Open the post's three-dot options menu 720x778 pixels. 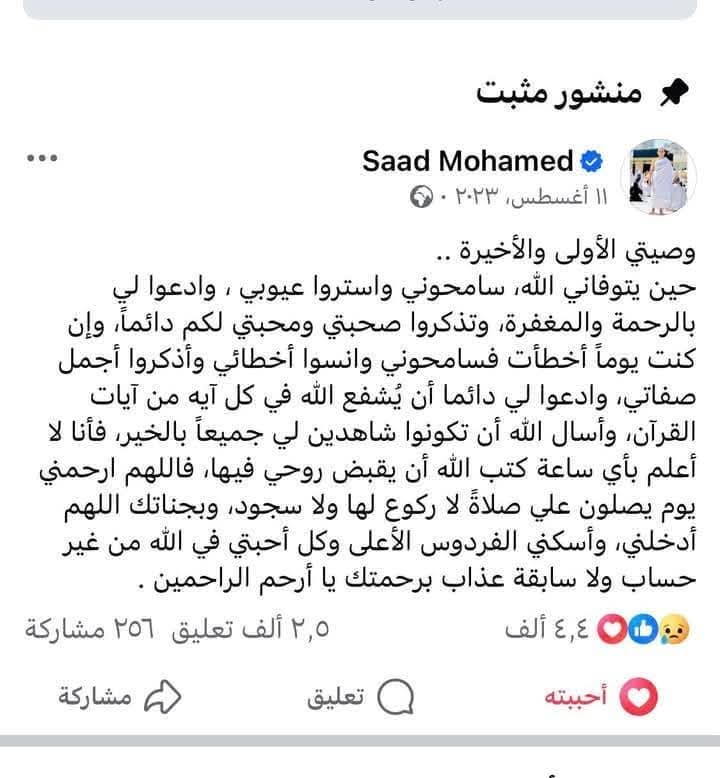point(44,158)
